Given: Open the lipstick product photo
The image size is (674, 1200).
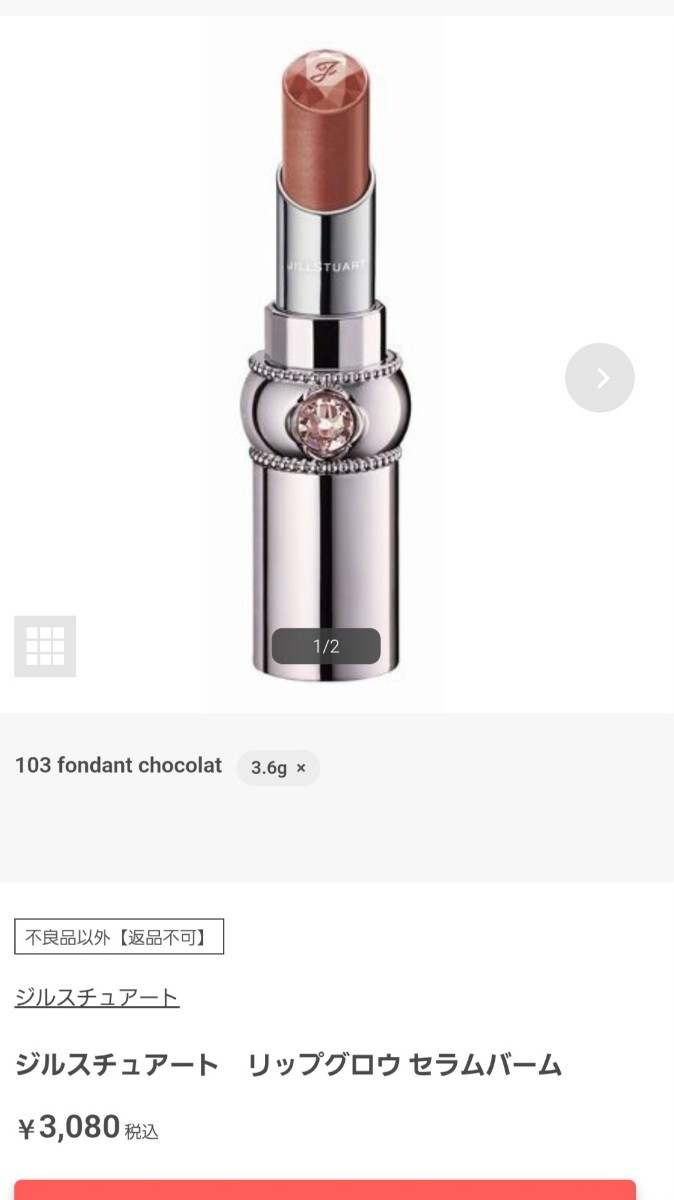Looking at the screenshot, I should (x=325, y=360).
